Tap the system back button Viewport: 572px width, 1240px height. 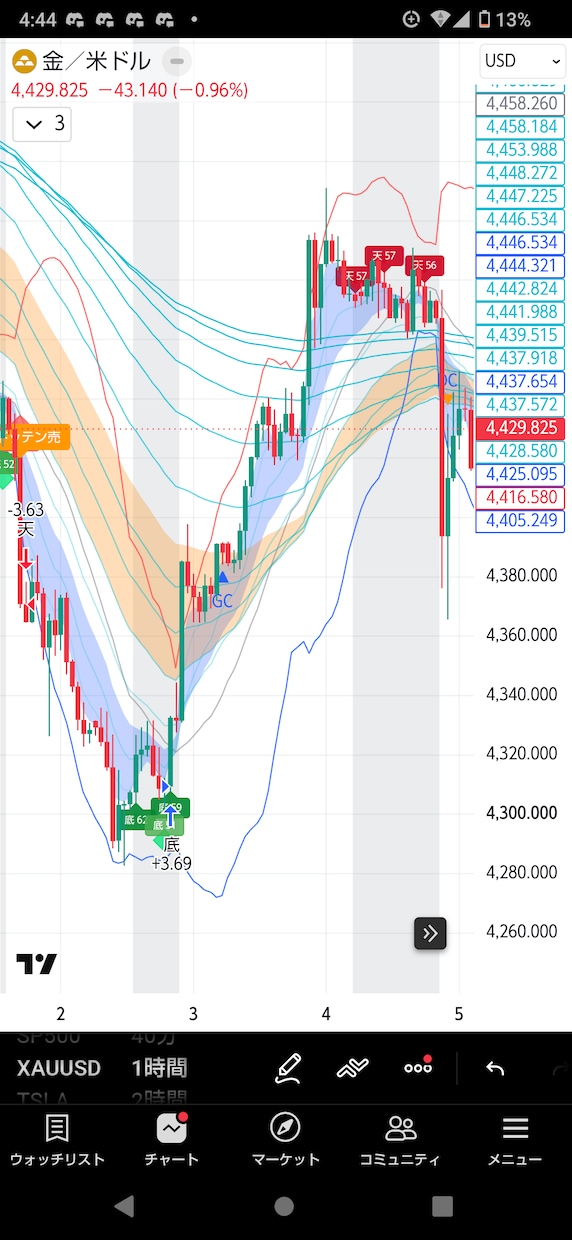(x=125, y=1206)
